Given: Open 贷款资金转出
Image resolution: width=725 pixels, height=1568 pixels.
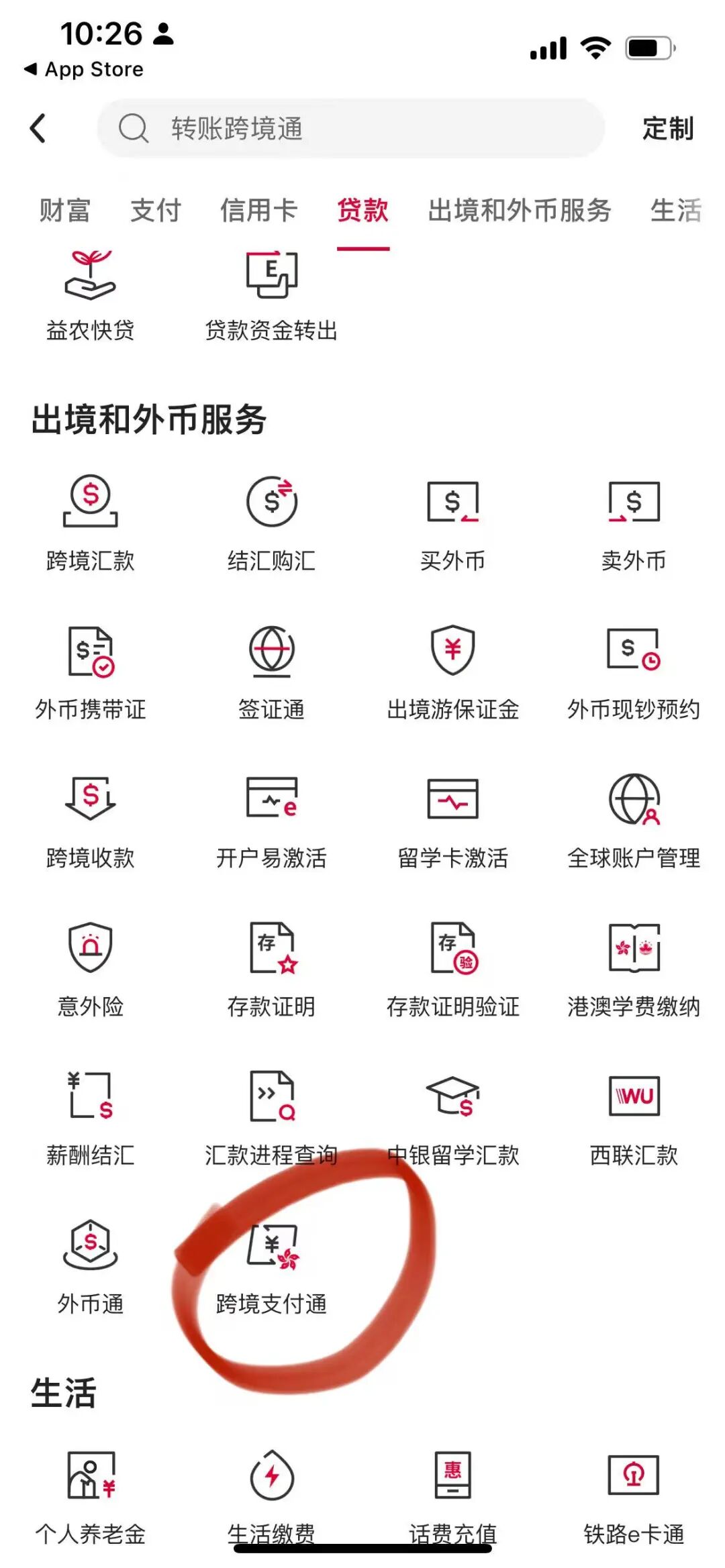Looking at the screenshot, I should coord(272,295).
